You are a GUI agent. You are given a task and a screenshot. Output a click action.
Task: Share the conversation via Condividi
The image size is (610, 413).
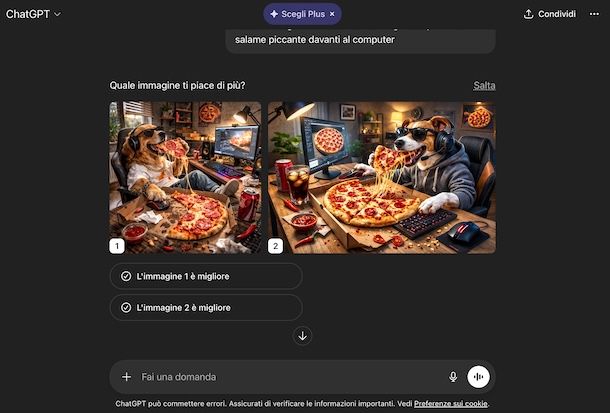(550, 14)
